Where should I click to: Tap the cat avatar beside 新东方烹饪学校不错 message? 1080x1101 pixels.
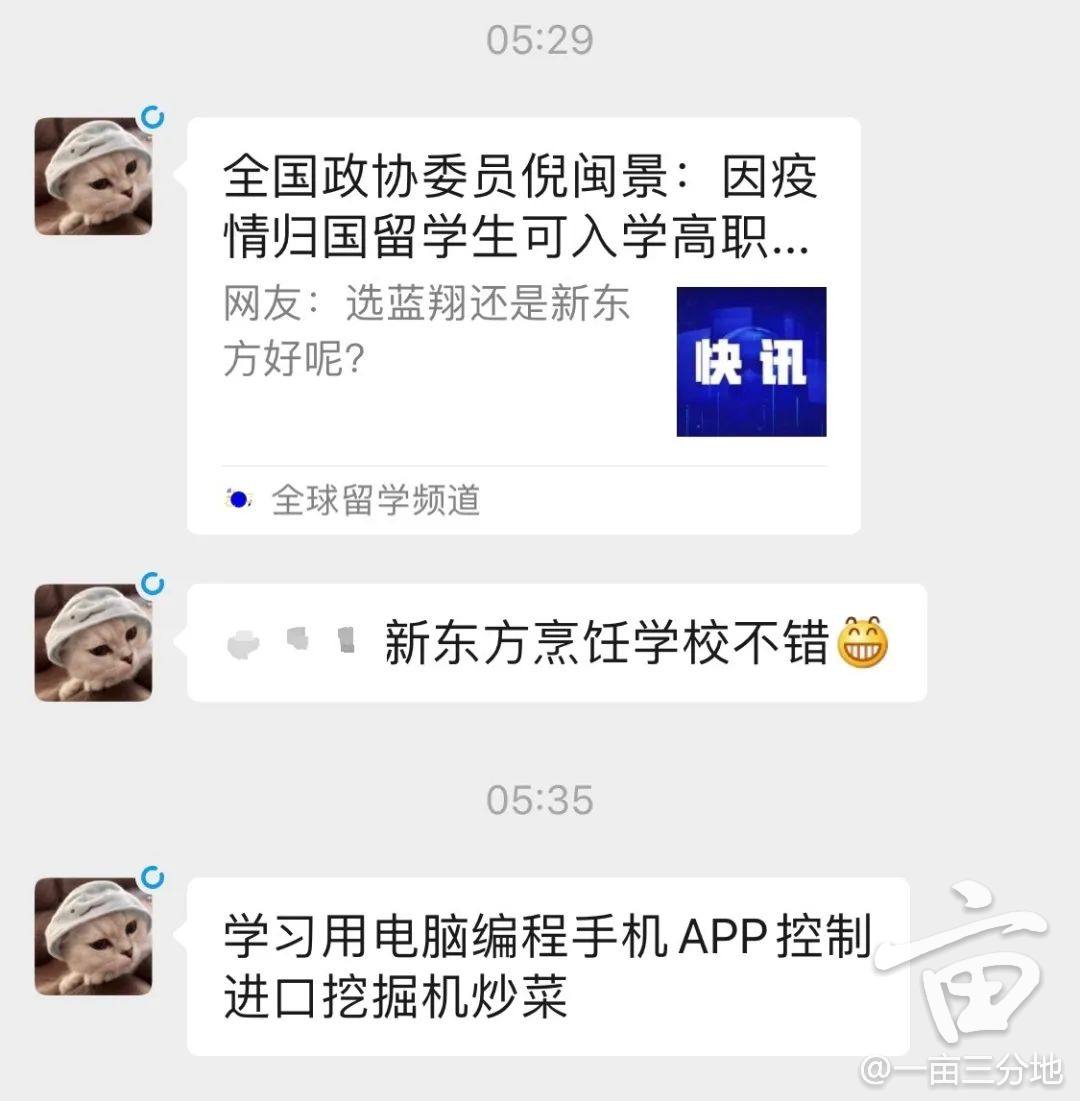pos(93,641)
